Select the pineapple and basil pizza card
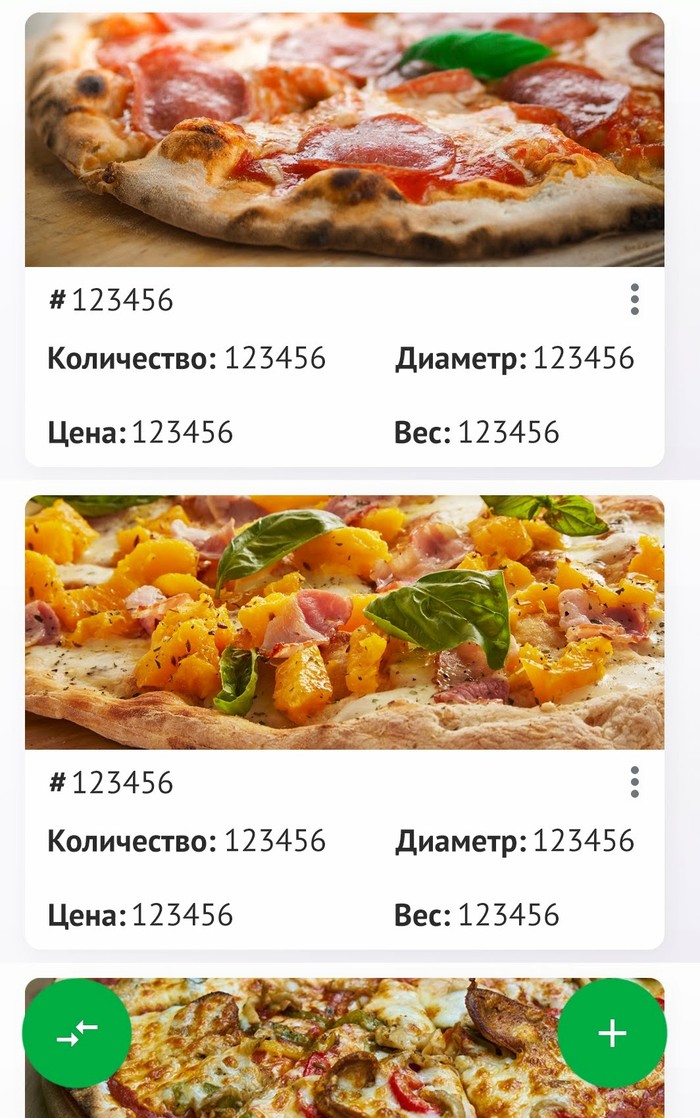The image size is (700, 1118). click(344, 622)
